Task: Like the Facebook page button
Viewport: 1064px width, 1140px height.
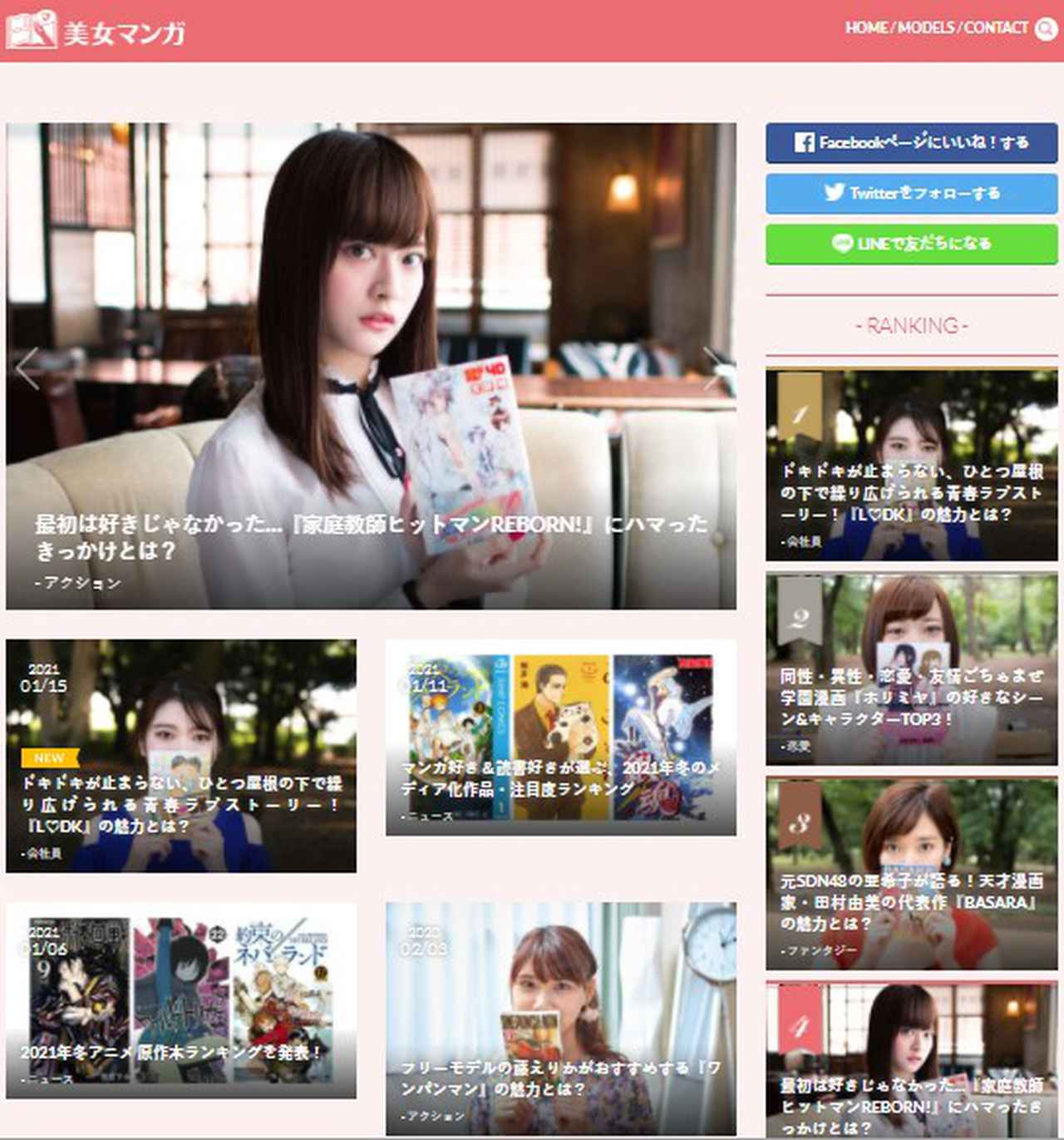Action: (911, 143)
